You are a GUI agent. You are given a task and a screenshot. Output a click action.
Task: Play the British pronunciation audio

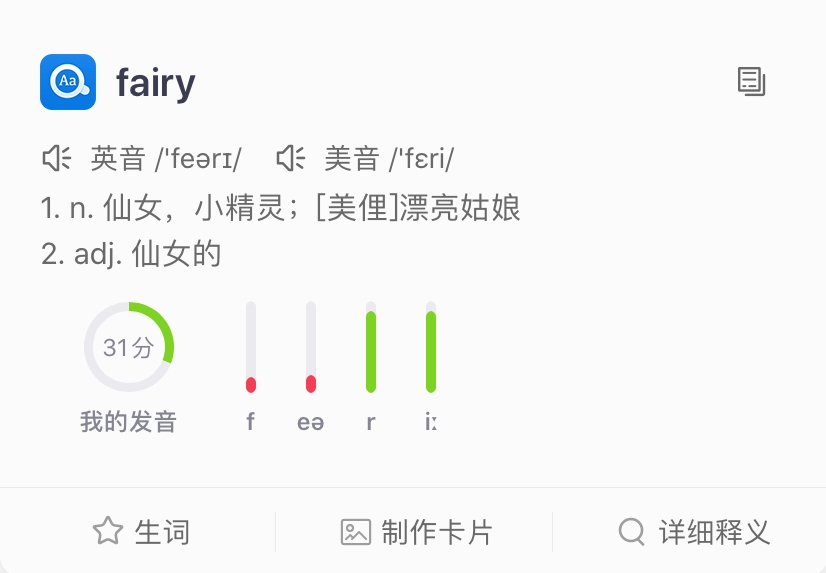pyautogui.click(x=56, y=158)
